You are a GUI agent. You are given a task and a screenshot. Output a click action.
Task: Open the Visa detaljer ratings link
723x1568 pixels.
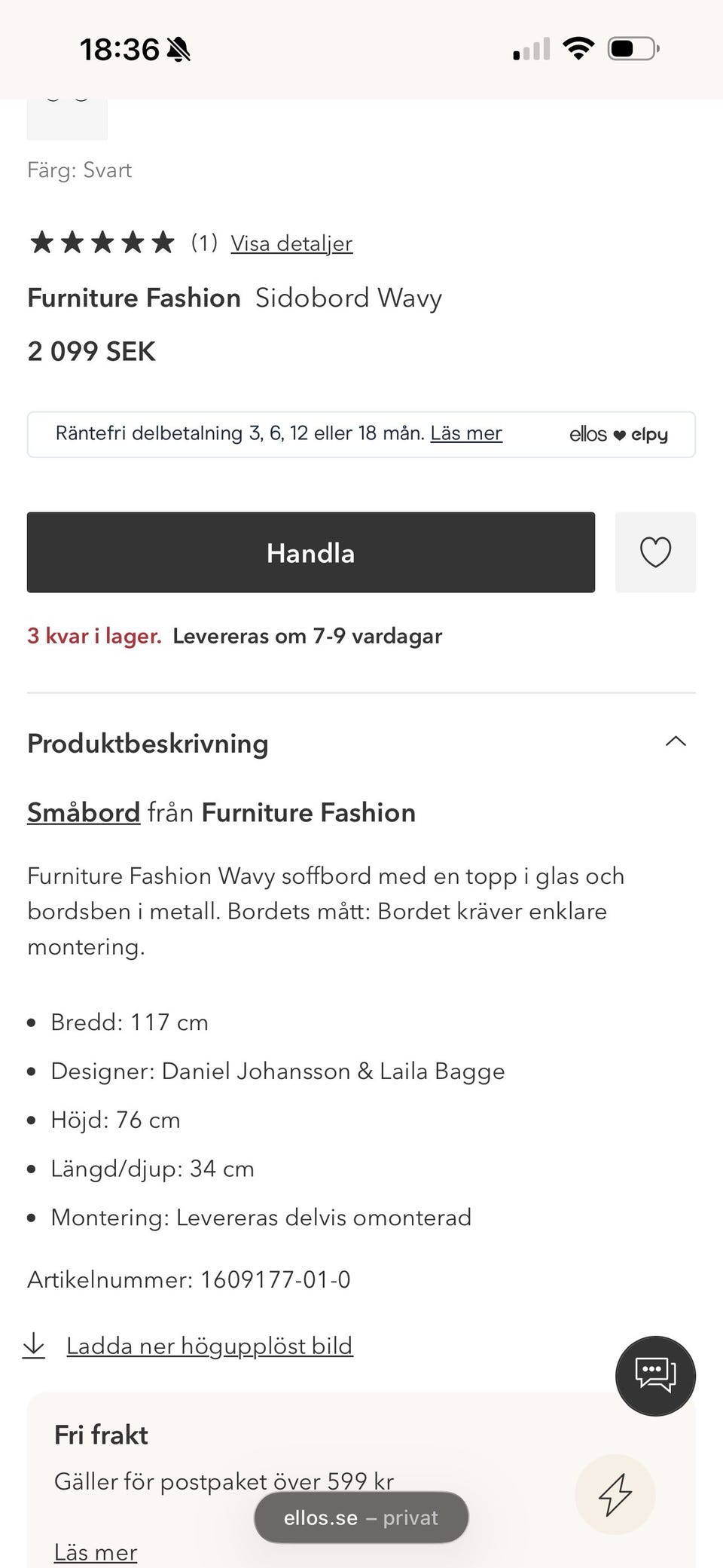291,243
